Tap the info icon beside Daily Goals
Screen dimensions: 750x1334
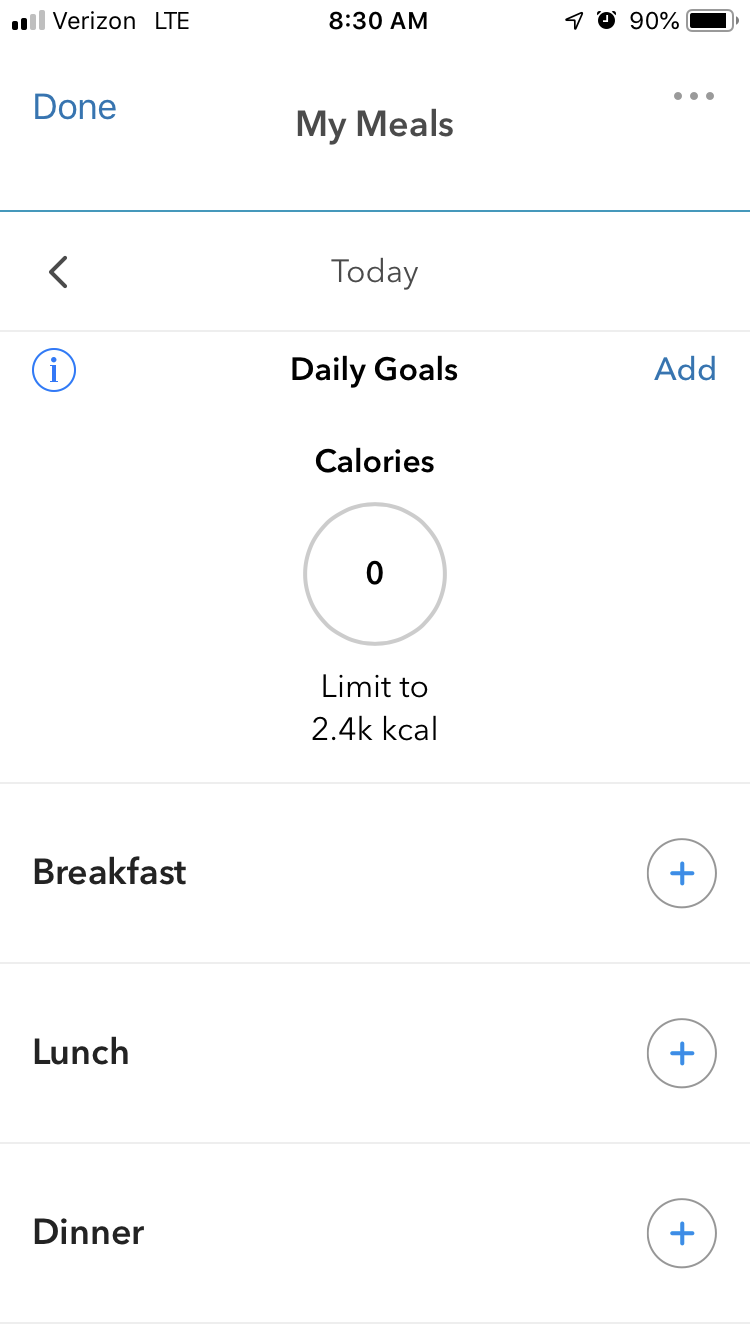click(53, 370)
